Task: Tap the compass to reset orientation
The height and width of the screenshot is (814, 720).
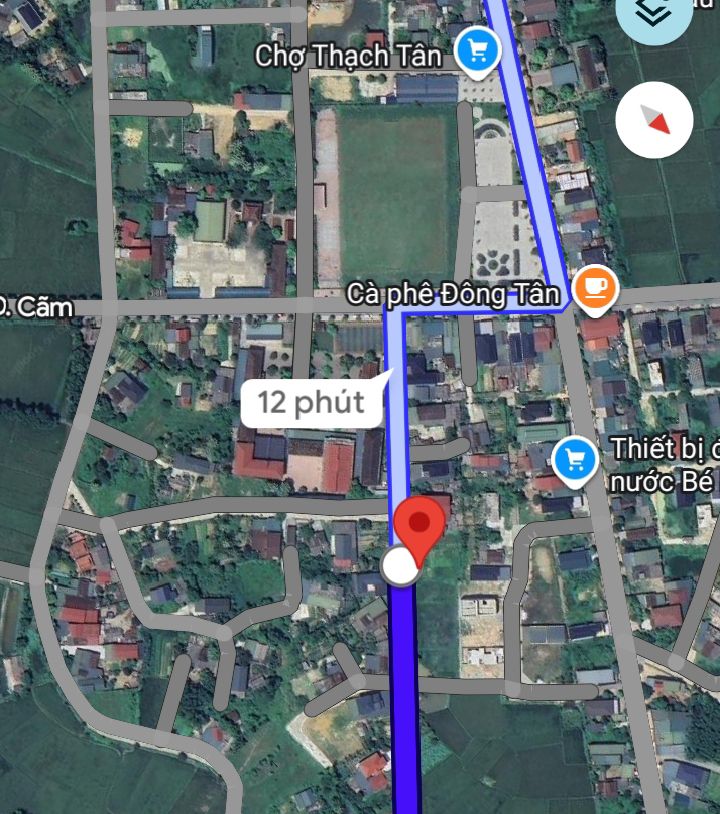Action: click(655, 121)
